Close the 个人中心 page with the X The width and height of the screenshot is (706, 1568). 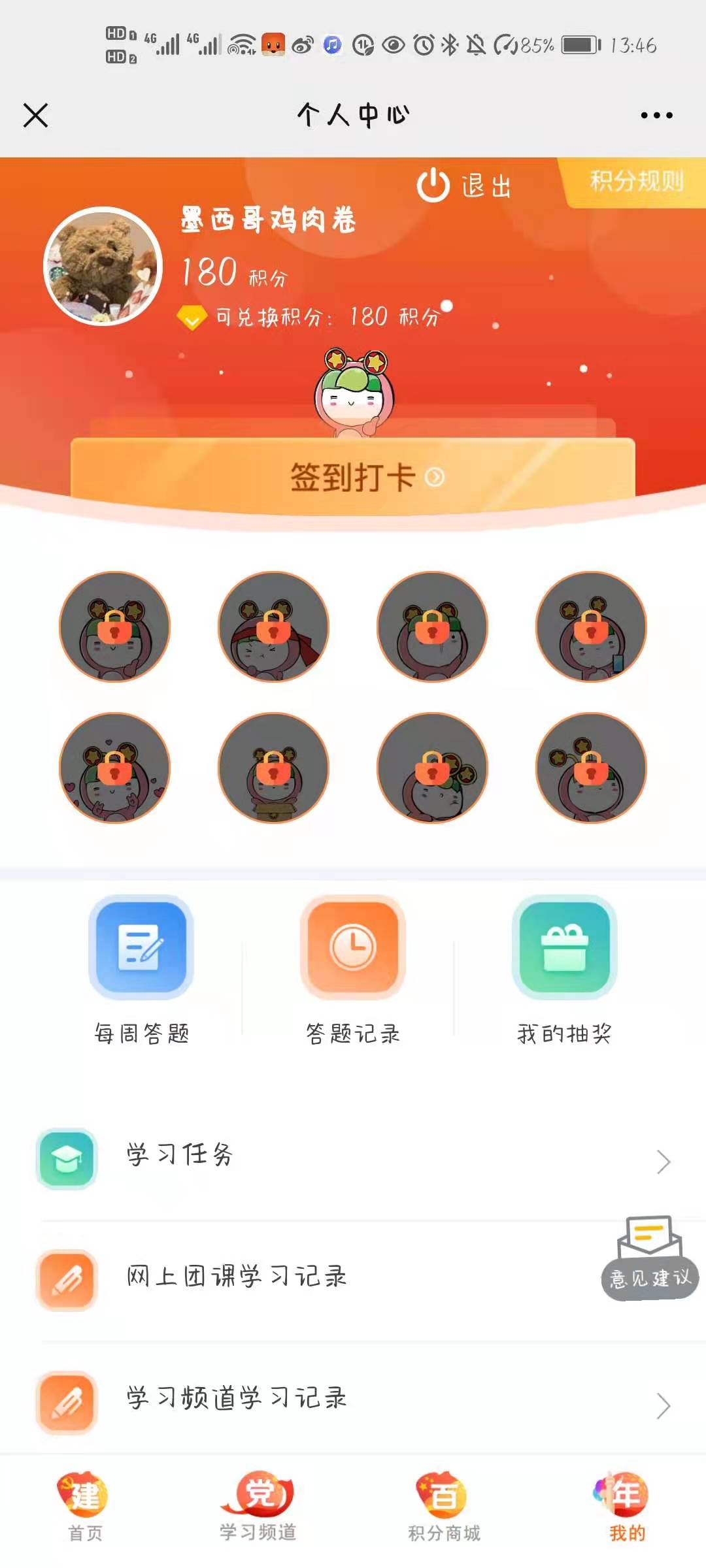point(35,116)
